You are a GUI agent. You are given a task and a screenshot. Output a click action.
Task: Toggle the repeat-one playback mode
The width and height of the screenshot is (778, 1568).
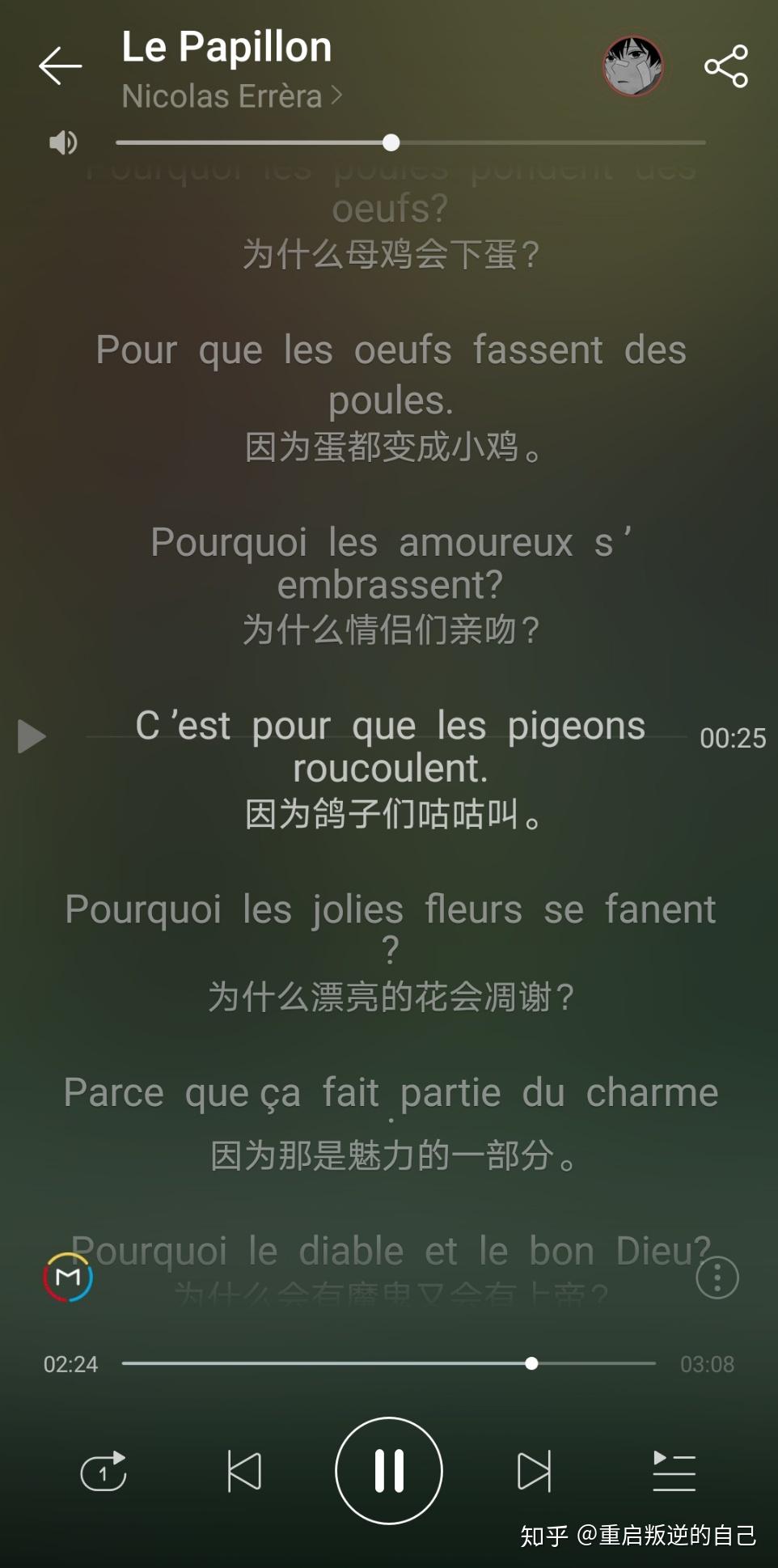click(x=104, y=1472)
